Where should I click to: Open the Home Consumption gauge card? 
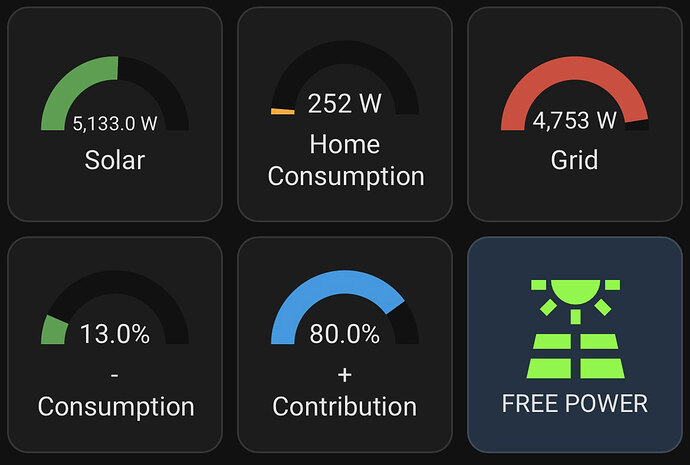[345, 114]
